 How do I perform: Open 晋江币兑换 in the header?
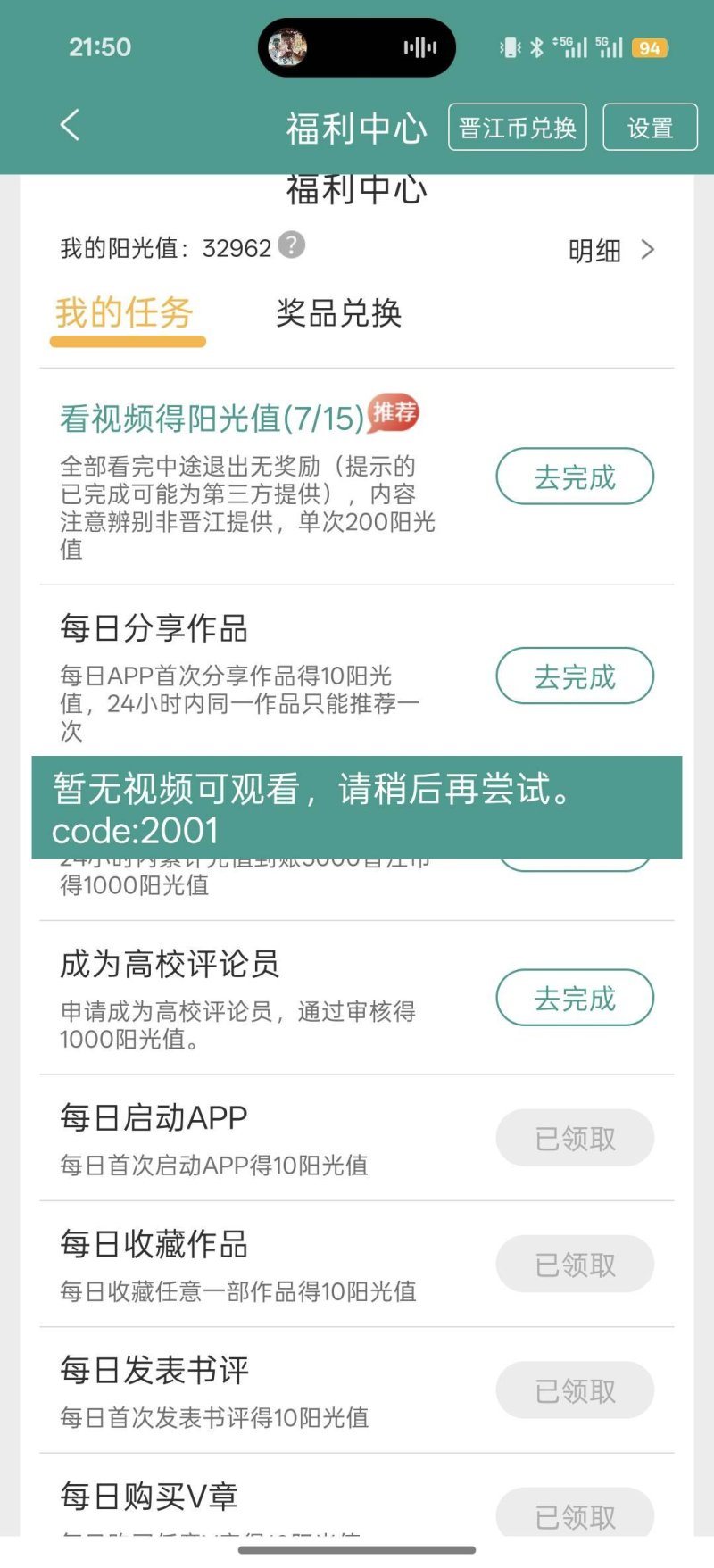[x=517, y=128]
